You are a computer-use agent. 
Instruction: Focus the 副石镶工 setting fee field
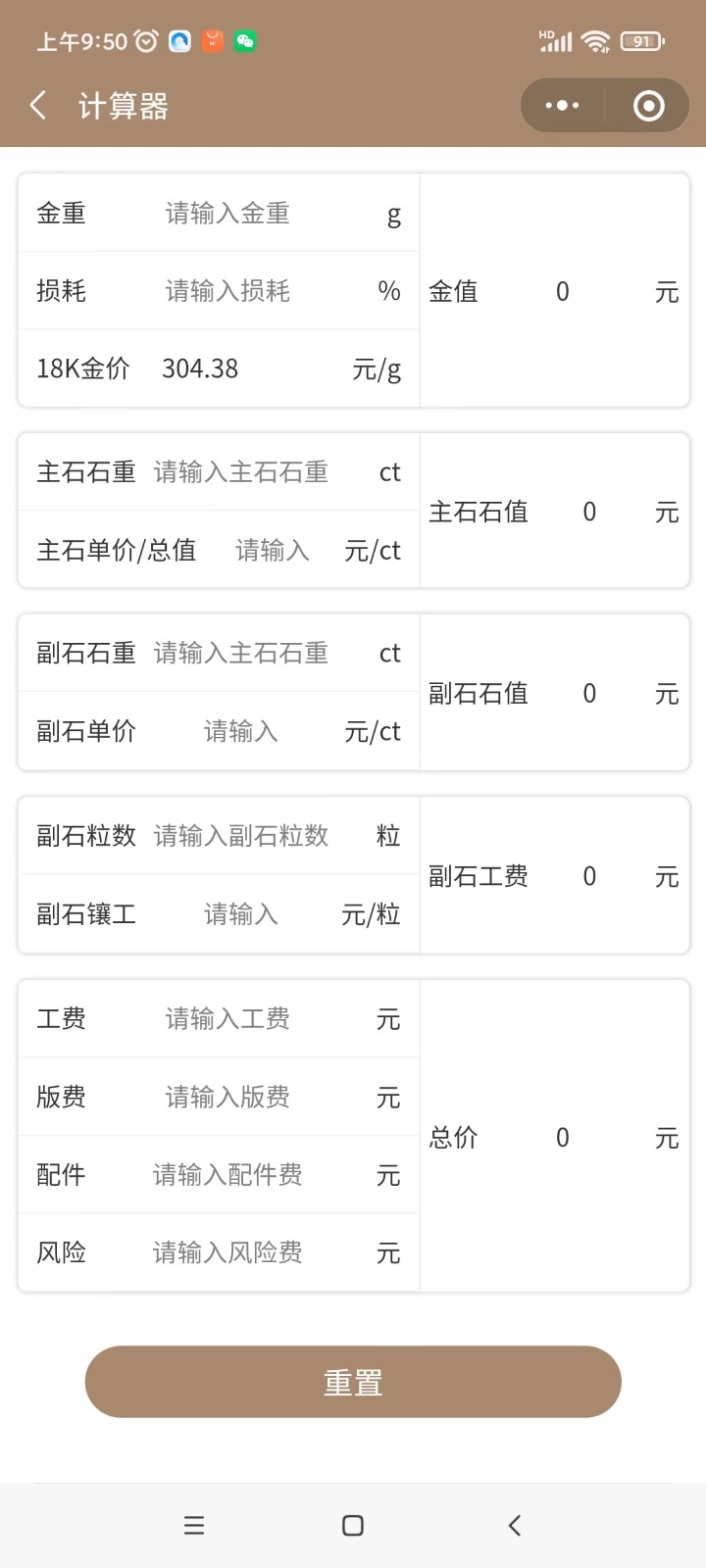coord(241,915)
